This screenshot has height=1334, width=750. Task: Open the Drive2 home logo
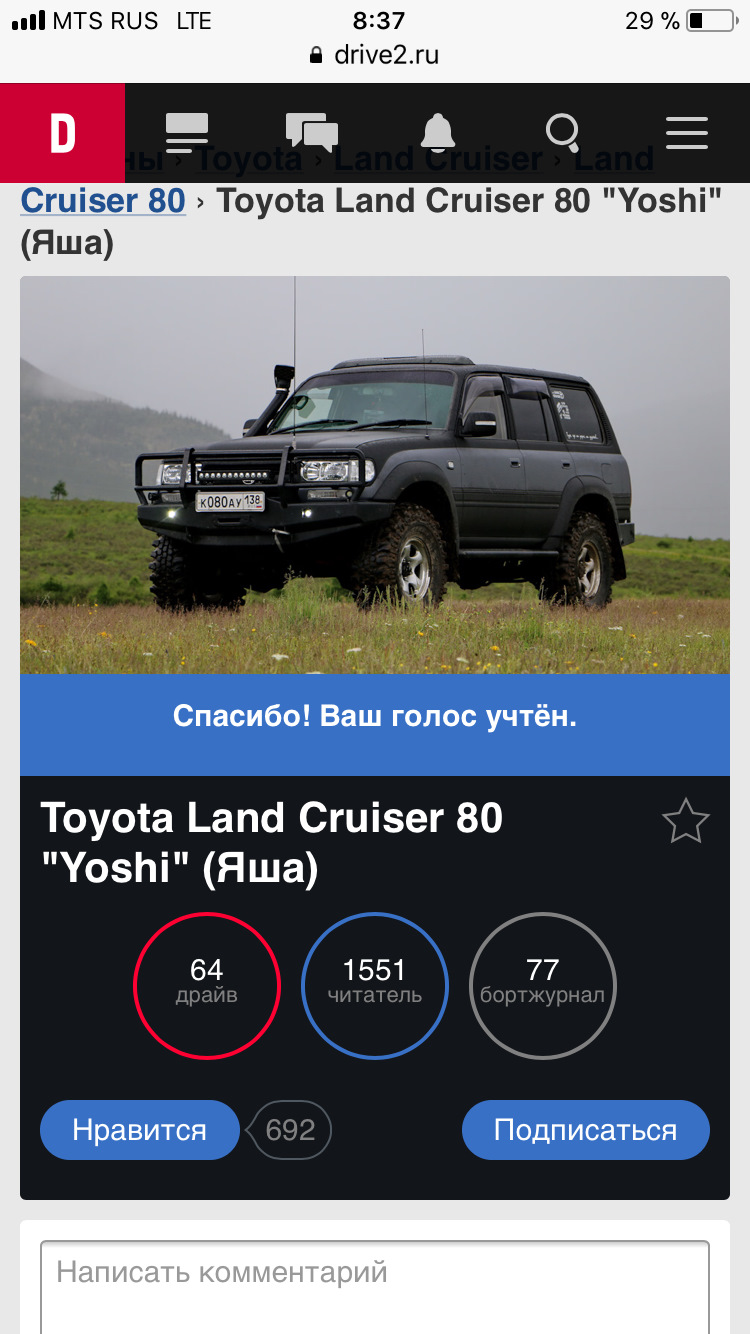pyautogui.click(x=62, y=133)
